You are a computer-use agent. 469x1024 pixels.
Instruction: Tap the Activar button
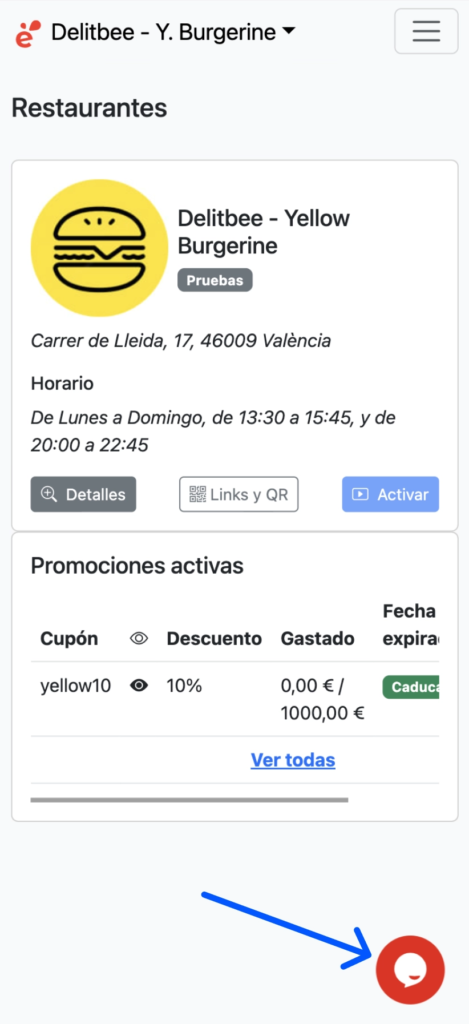click(x=391, y=494)
